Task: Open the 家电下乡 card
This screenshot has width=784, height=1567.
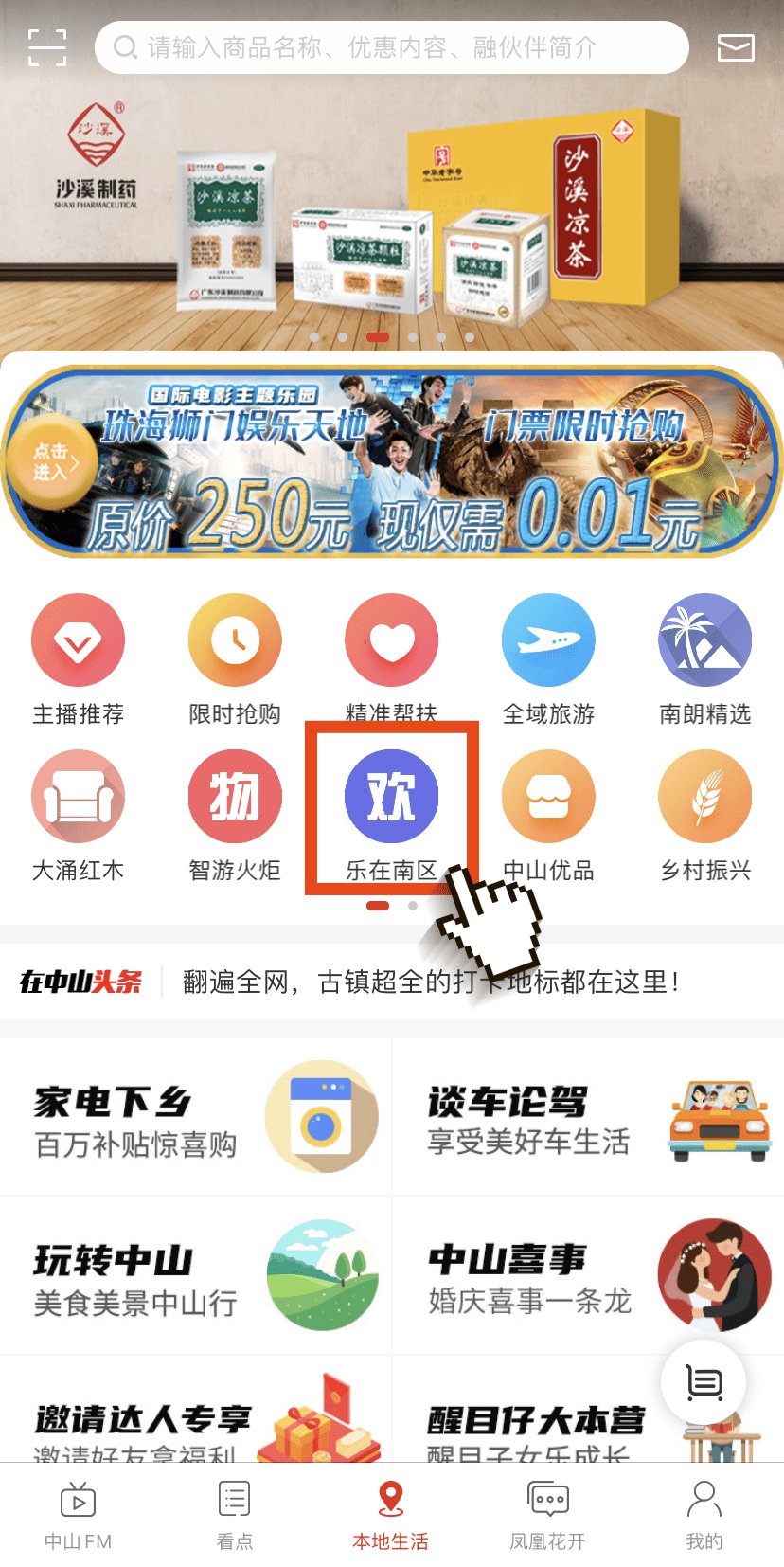Action: click(196, 1118)
